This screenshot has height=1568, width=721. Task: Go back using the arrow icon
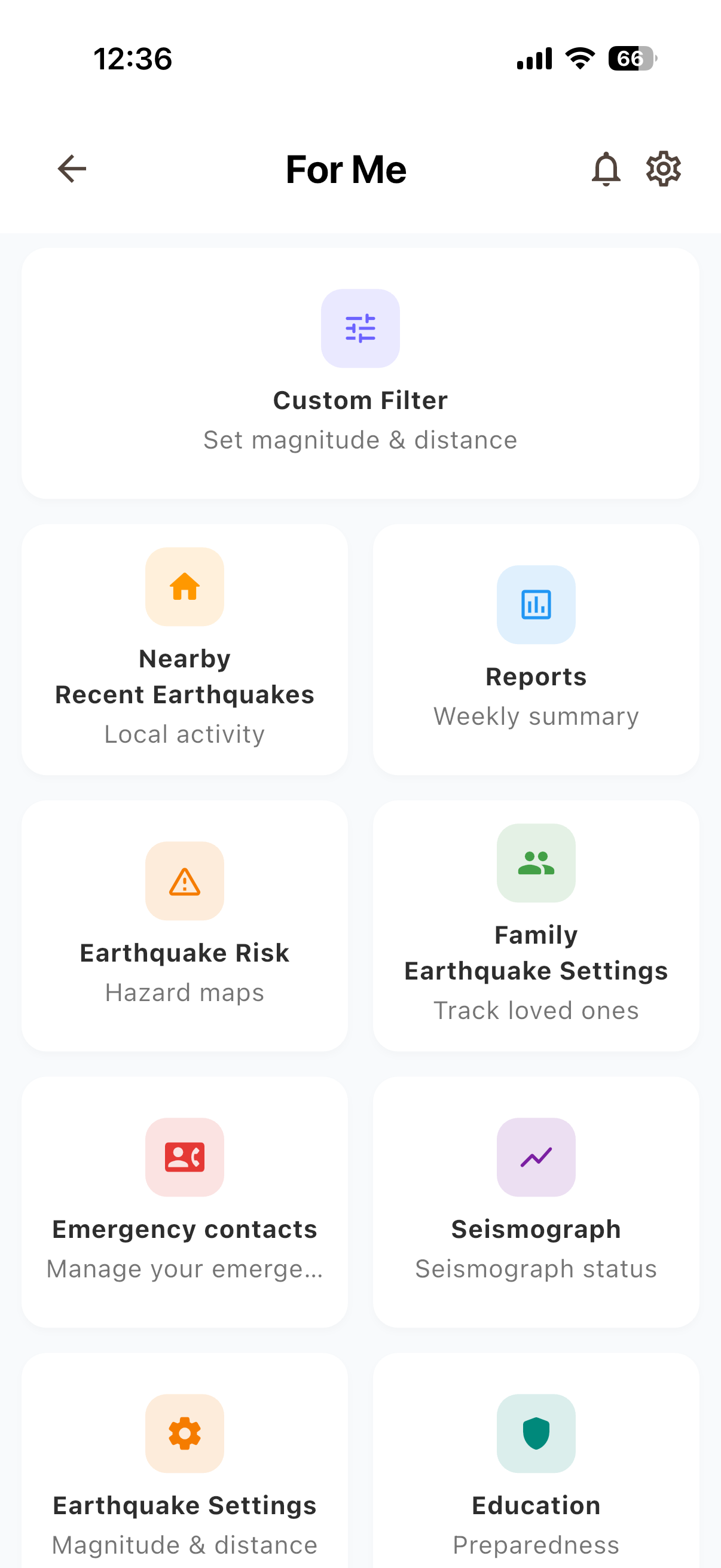(x=72, y=169)
